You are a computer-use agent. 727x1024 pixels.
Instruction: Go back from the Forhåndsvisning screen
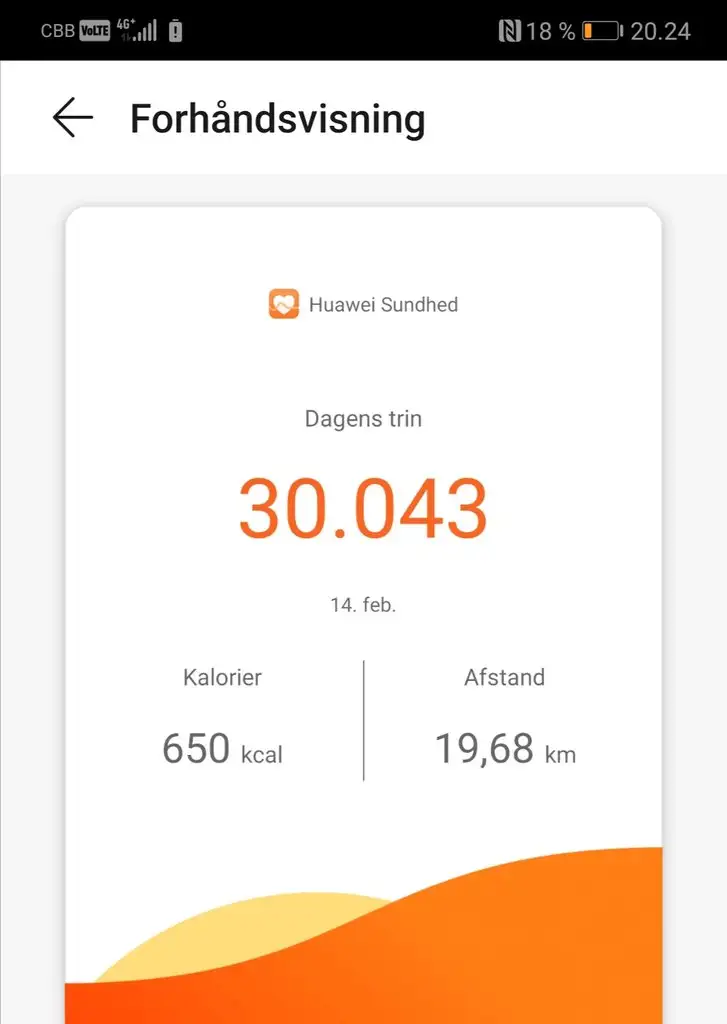(72, 118)
